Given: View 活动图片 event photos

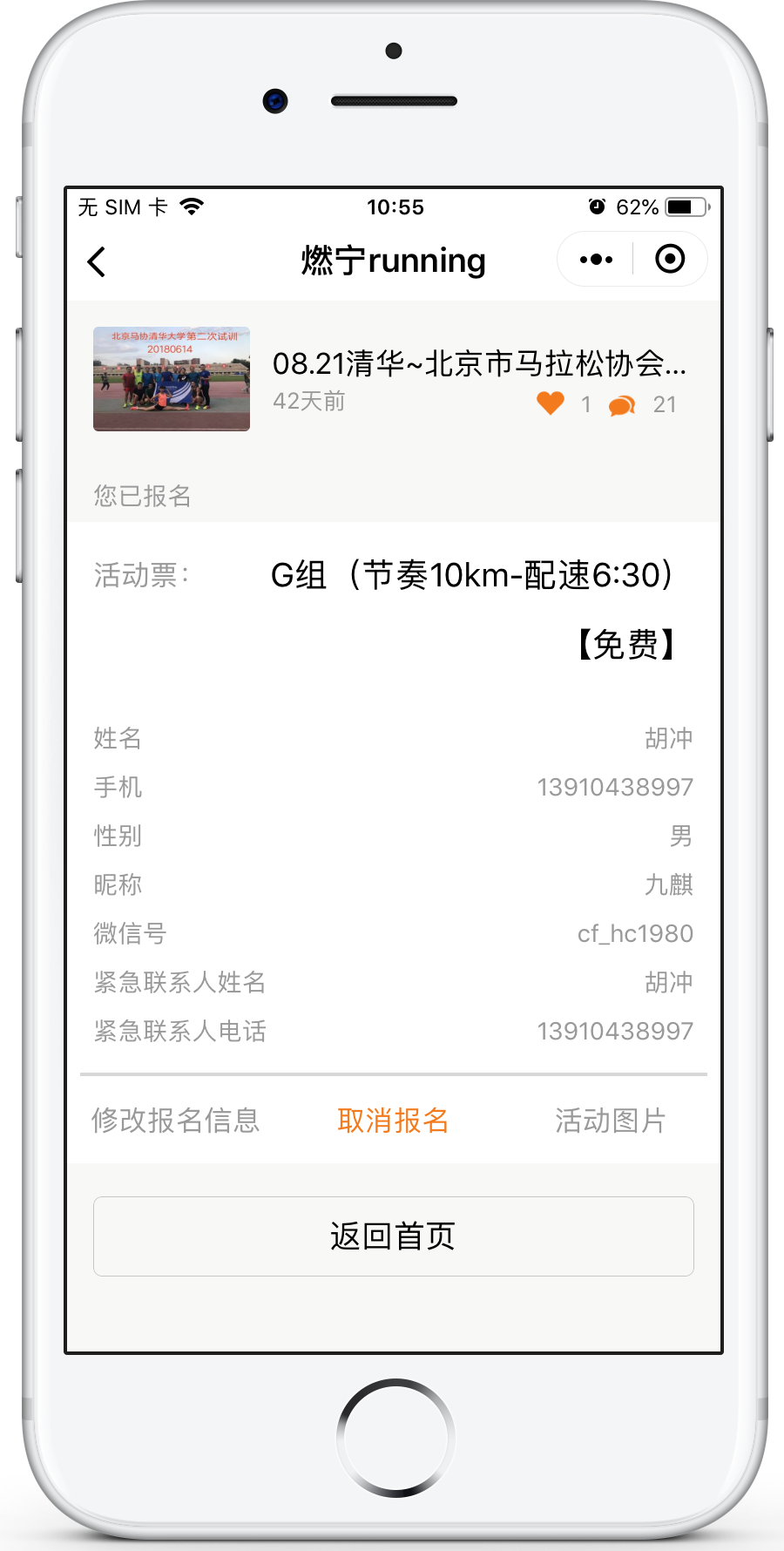Looking at the screenshot, I should [x=610, y=1121].
